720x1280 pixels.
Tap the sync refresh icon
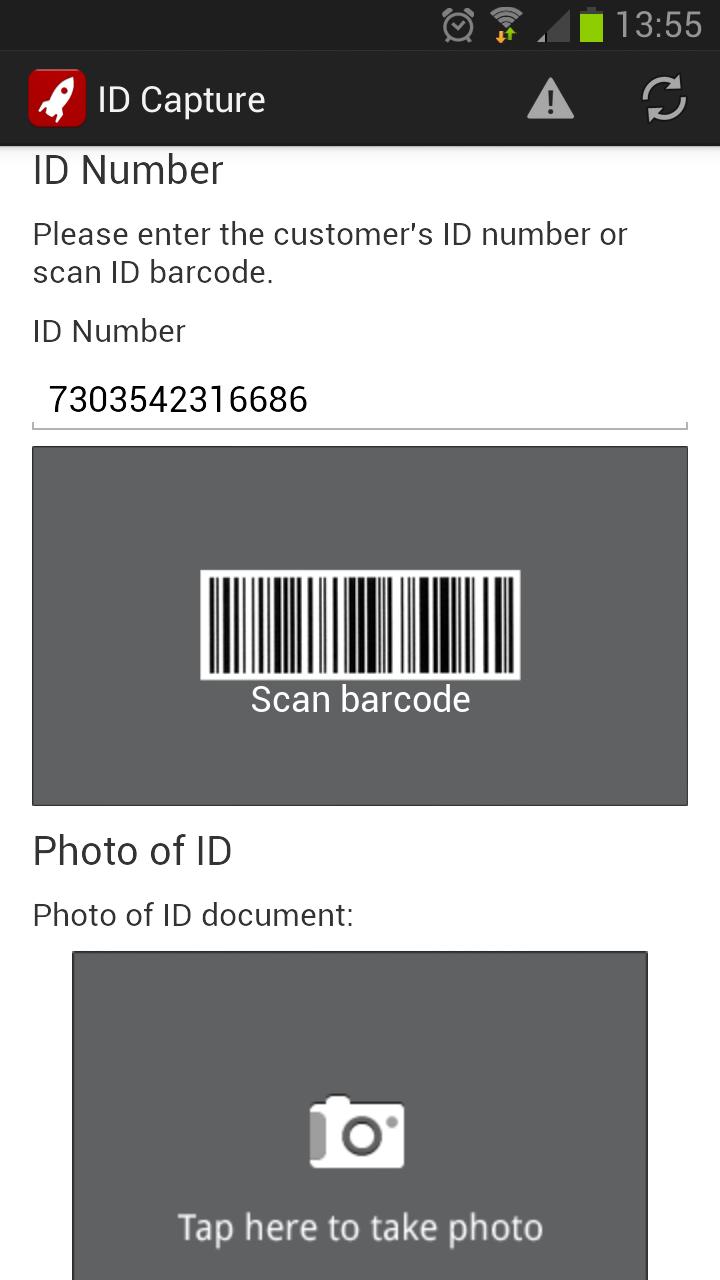(x=664, y=100)
